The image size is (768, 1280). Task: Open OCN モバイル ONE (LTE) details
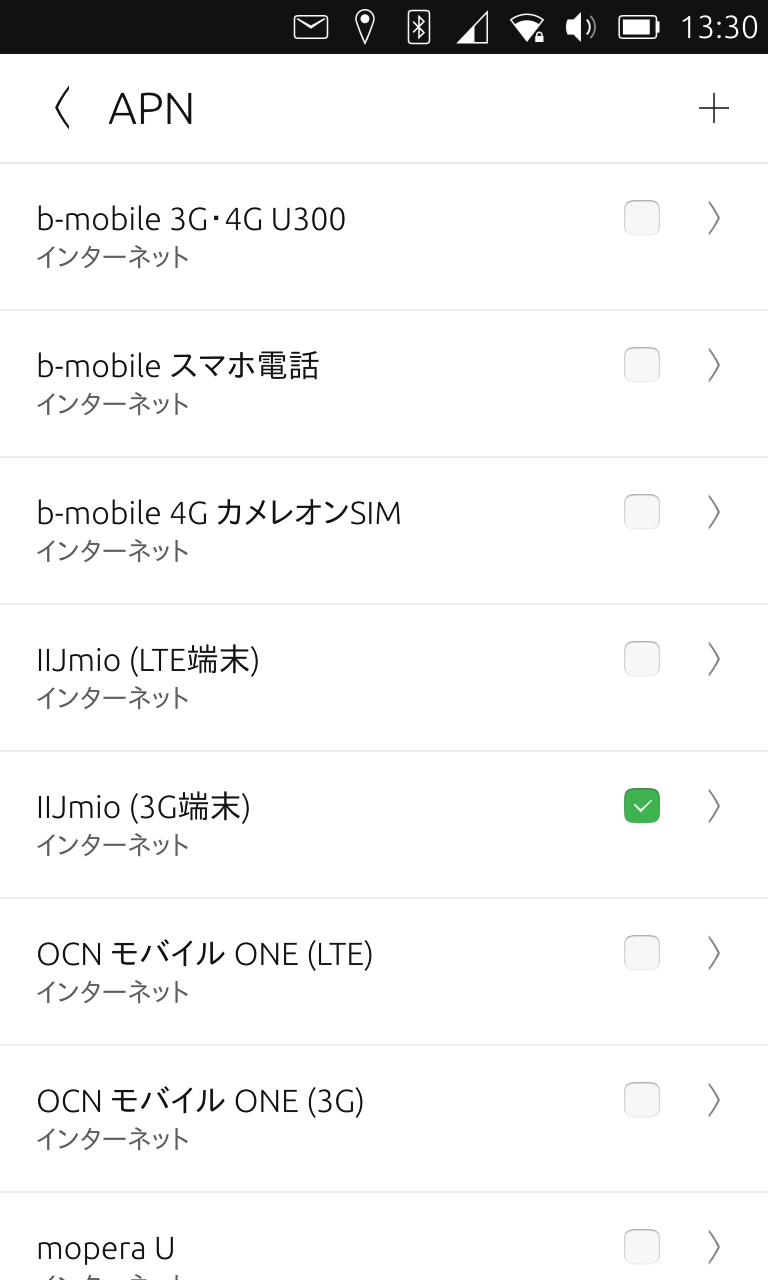click(713, 953)
